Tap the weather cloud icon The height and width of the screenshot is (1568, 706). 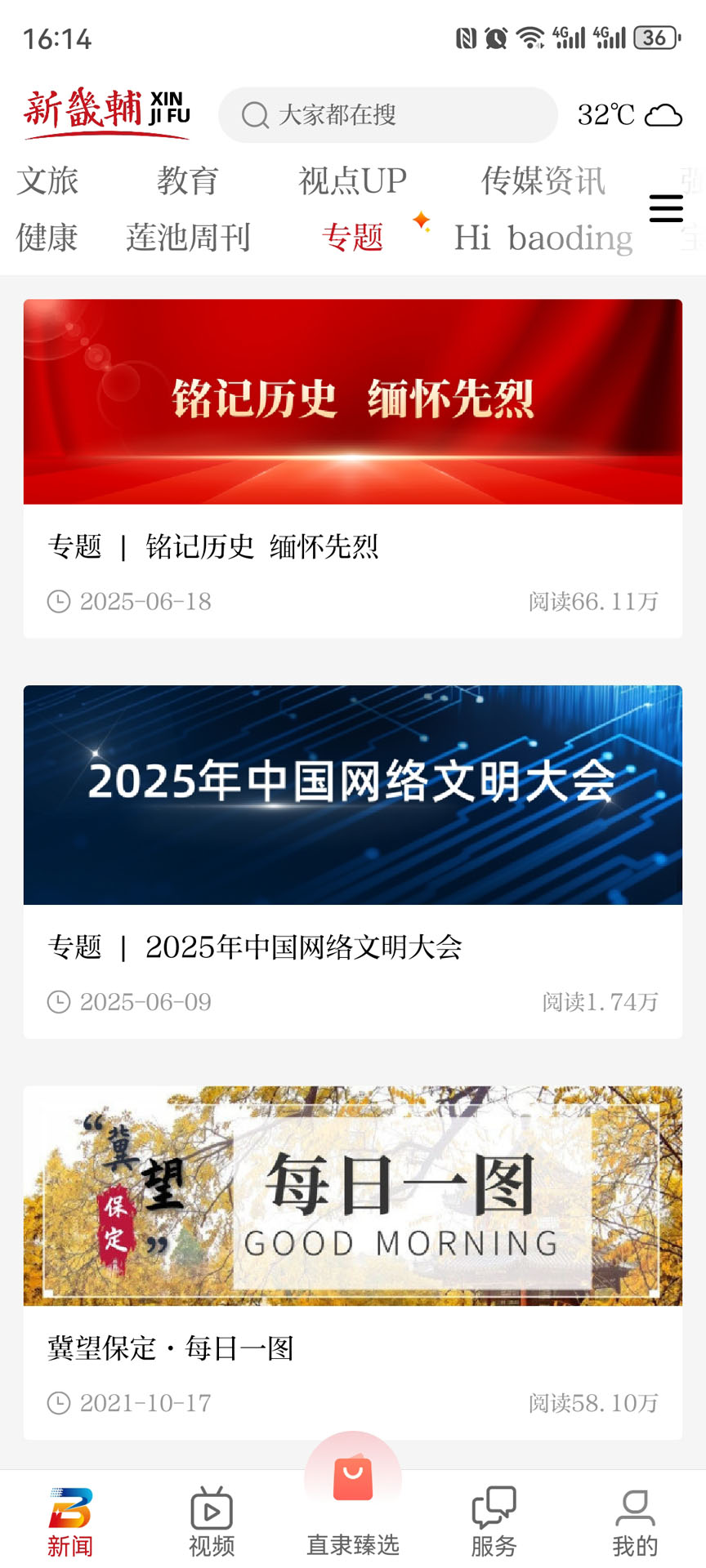point(664,115)
